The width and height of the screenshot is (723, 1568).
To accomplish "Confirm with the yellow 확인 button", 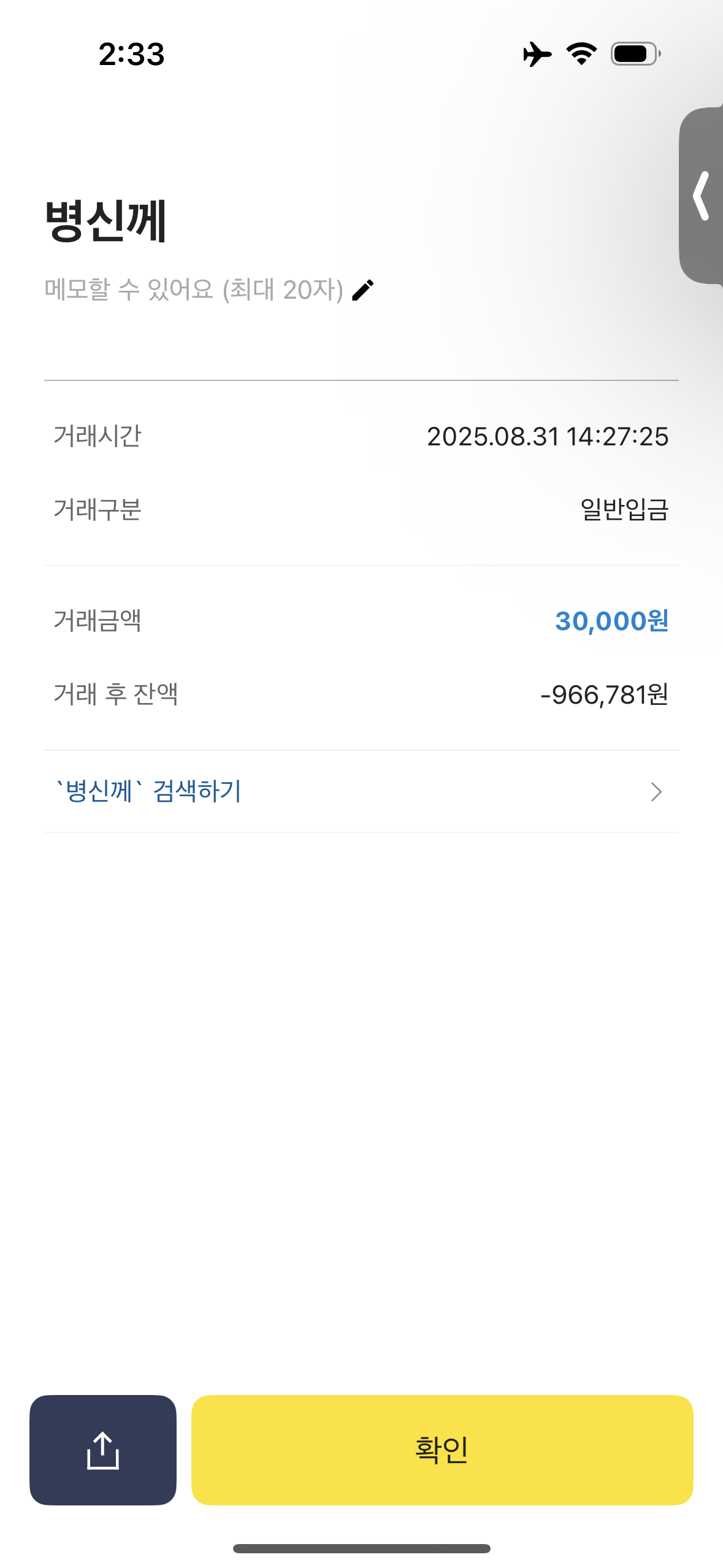I will tap(442, 1450).
